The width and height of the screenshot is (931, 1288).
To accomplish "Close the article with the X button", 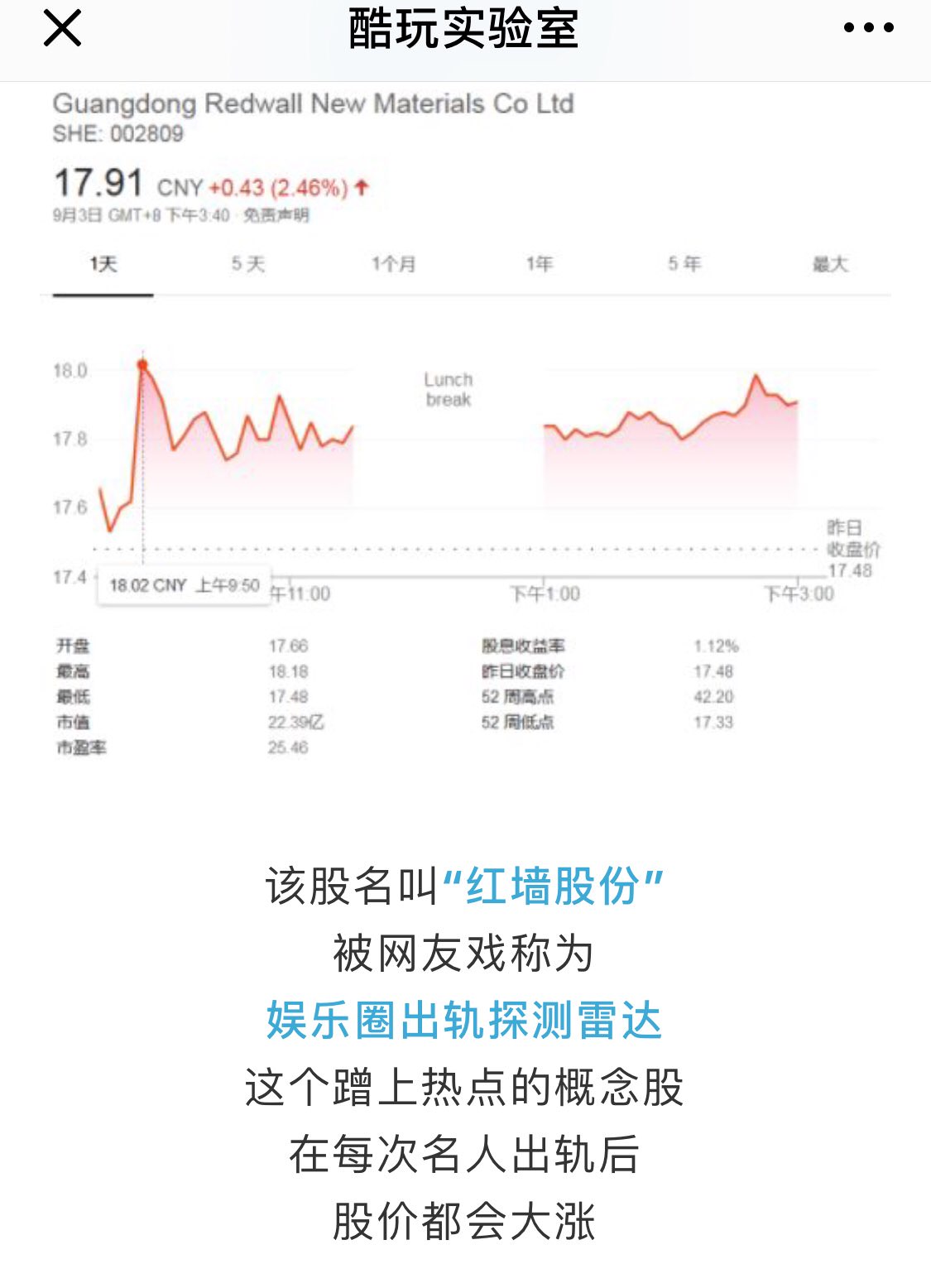I will tap(62, 29).
